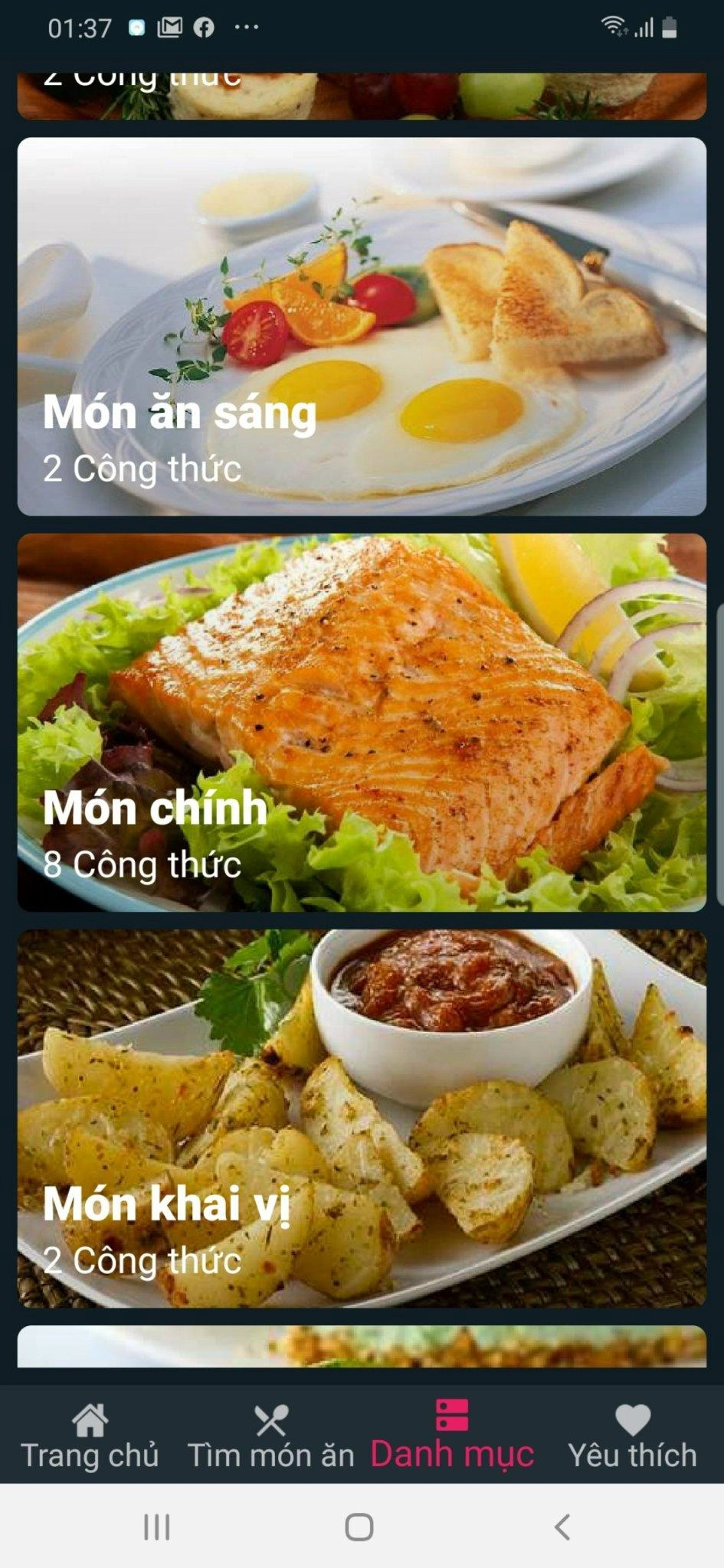Open the Món chính category card
Viewport: 724px width, 1568px height.
pos(362,722)
